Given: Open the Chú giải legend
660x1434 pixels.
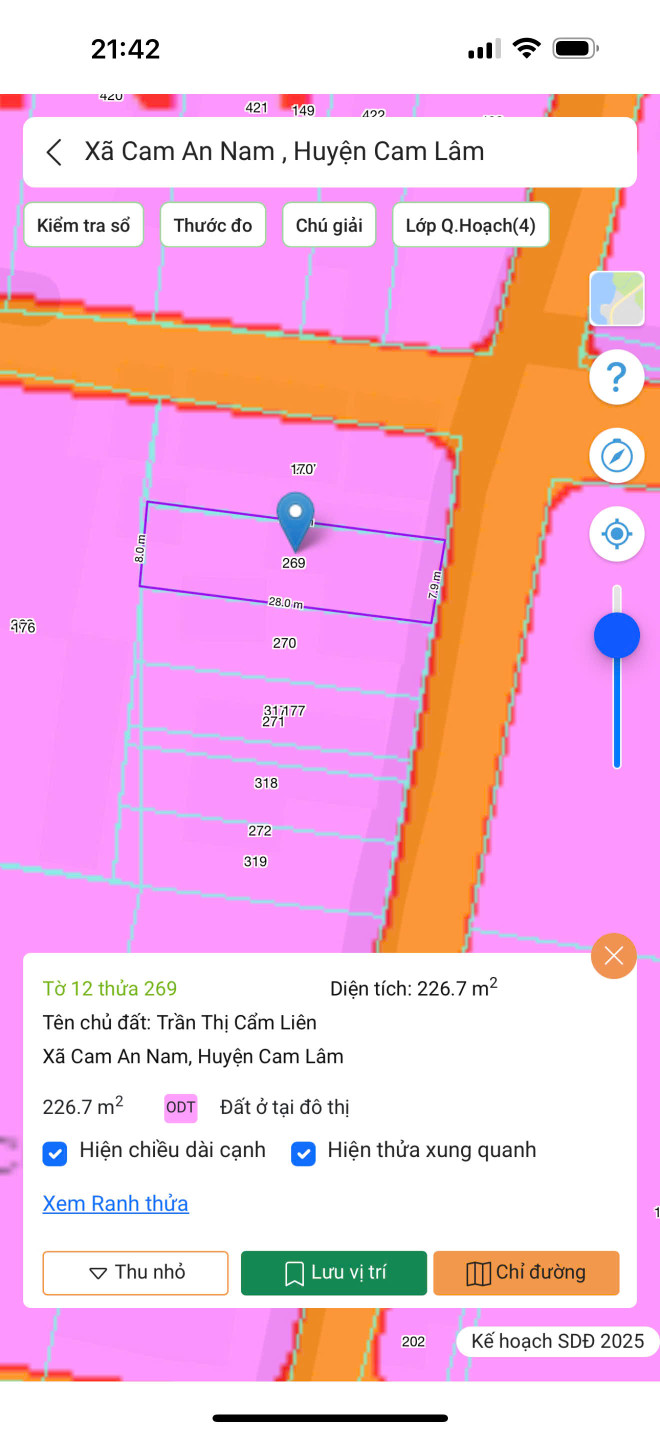Looking at the screenshot, I should click(329, 225).
